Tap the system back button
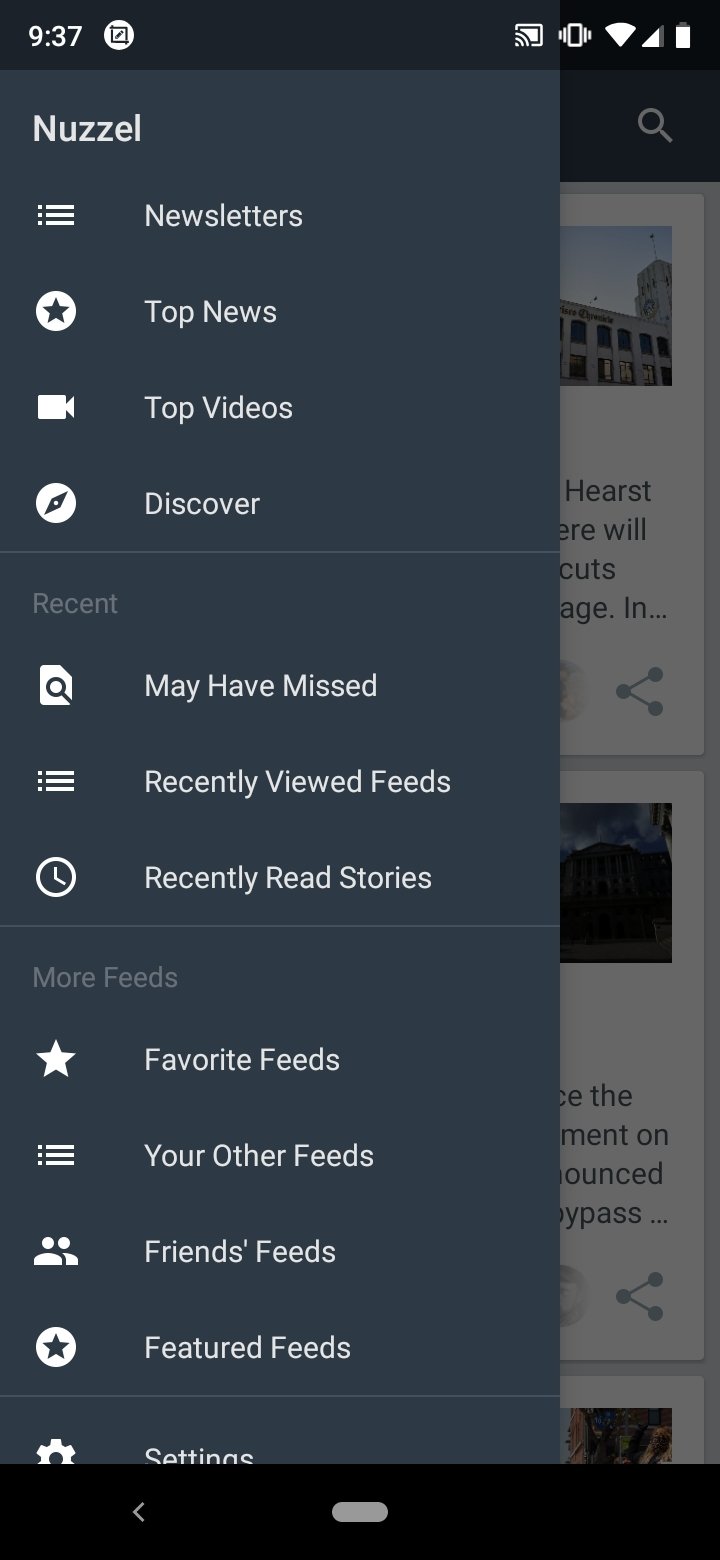The width and height of the screenshot is (720, 1560). (x=139, y=1512)
